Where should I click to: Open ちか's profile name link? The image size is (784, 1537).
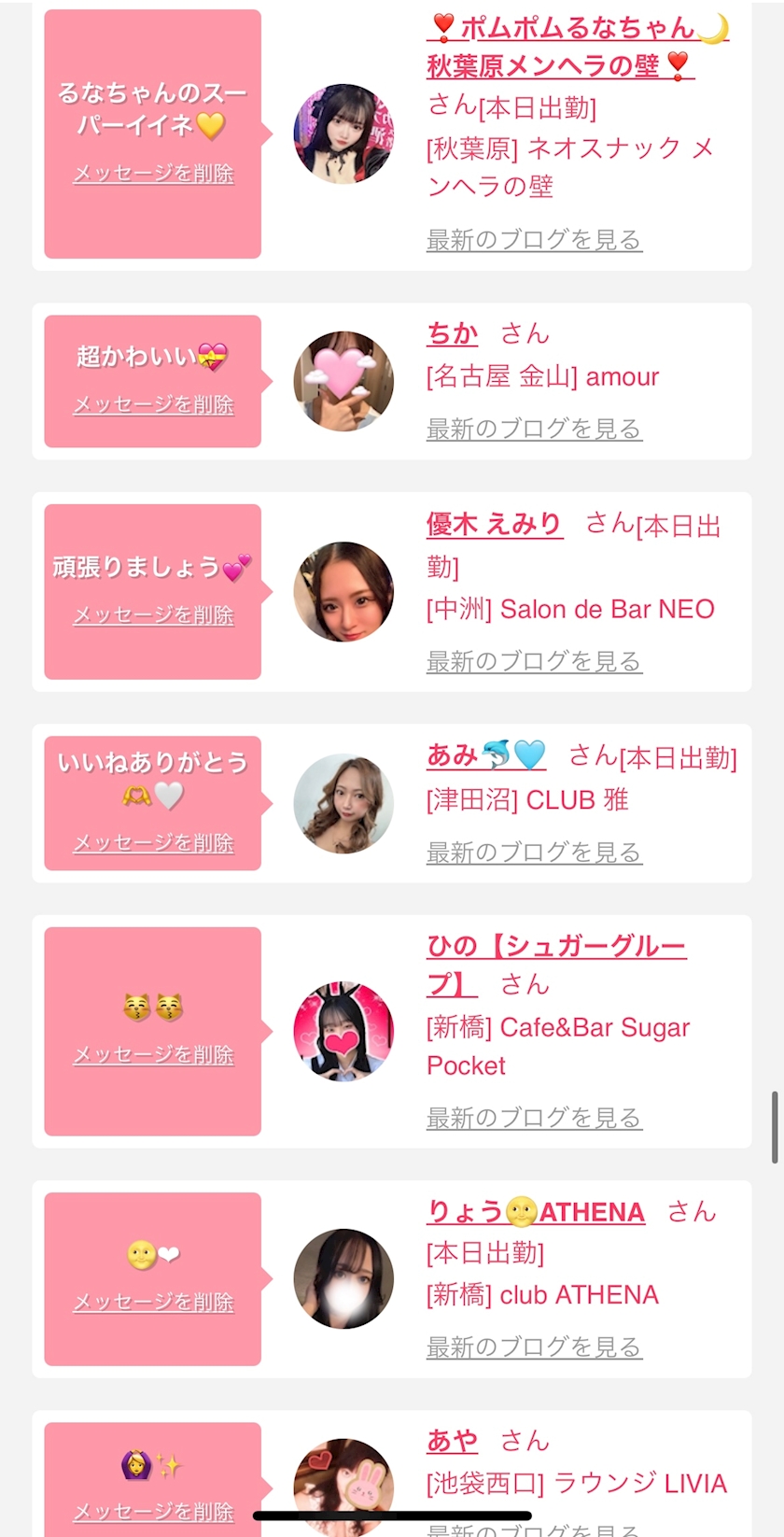(453, 333)
